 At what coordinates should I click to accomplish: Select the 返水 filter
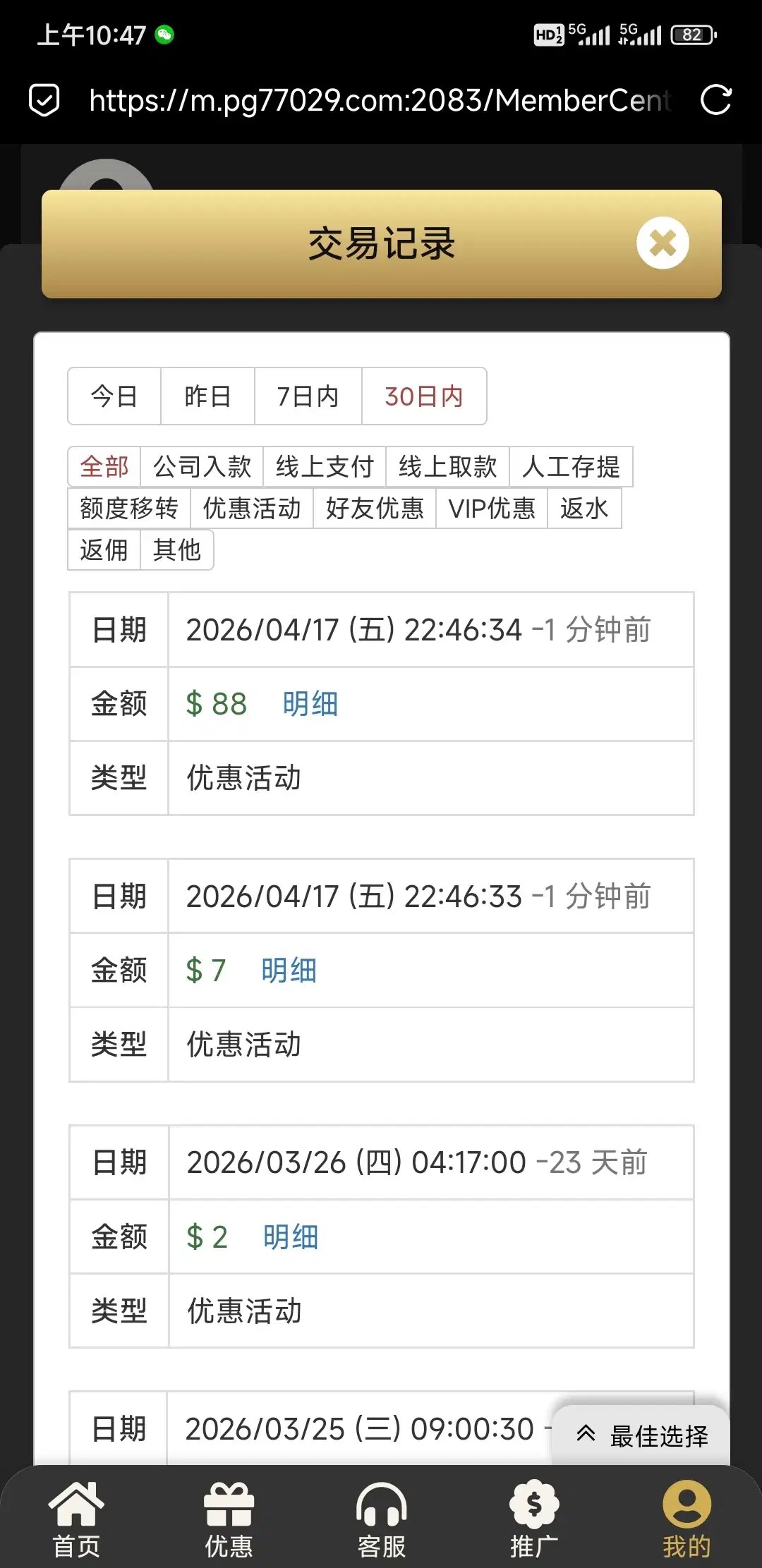coord(584,509)
